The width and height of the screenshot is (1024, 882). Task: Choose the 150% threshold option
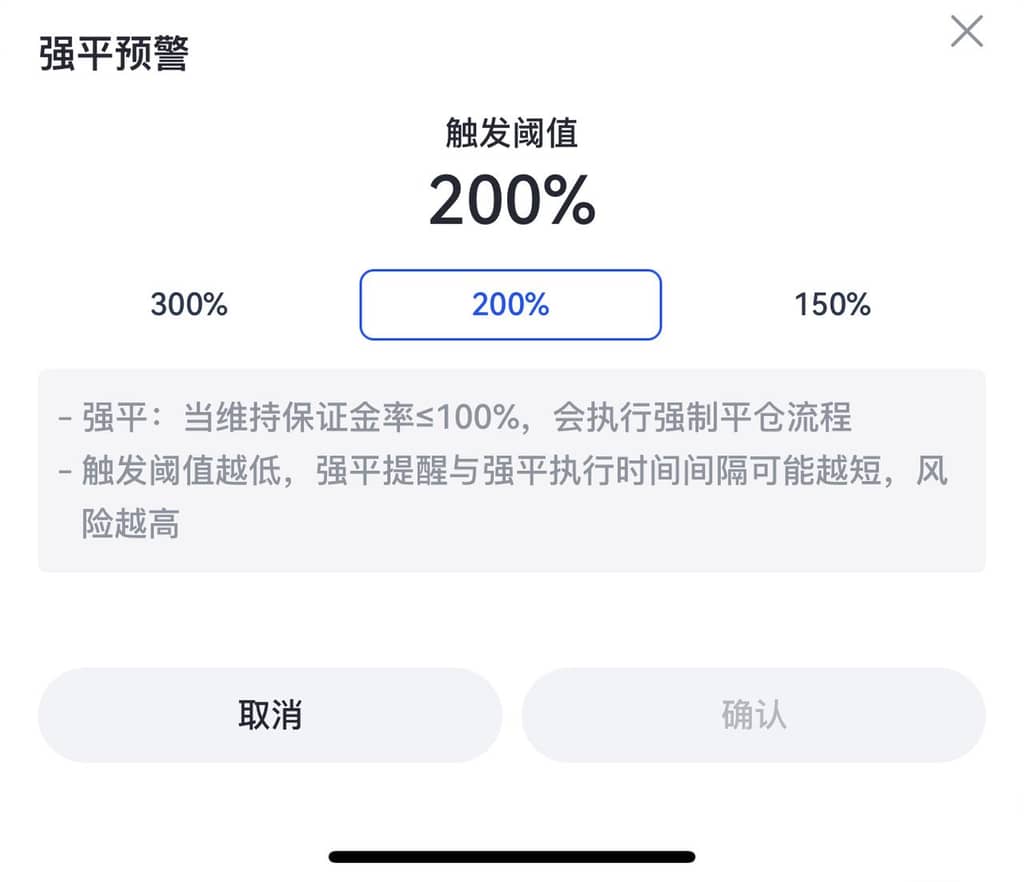[832, 304]
